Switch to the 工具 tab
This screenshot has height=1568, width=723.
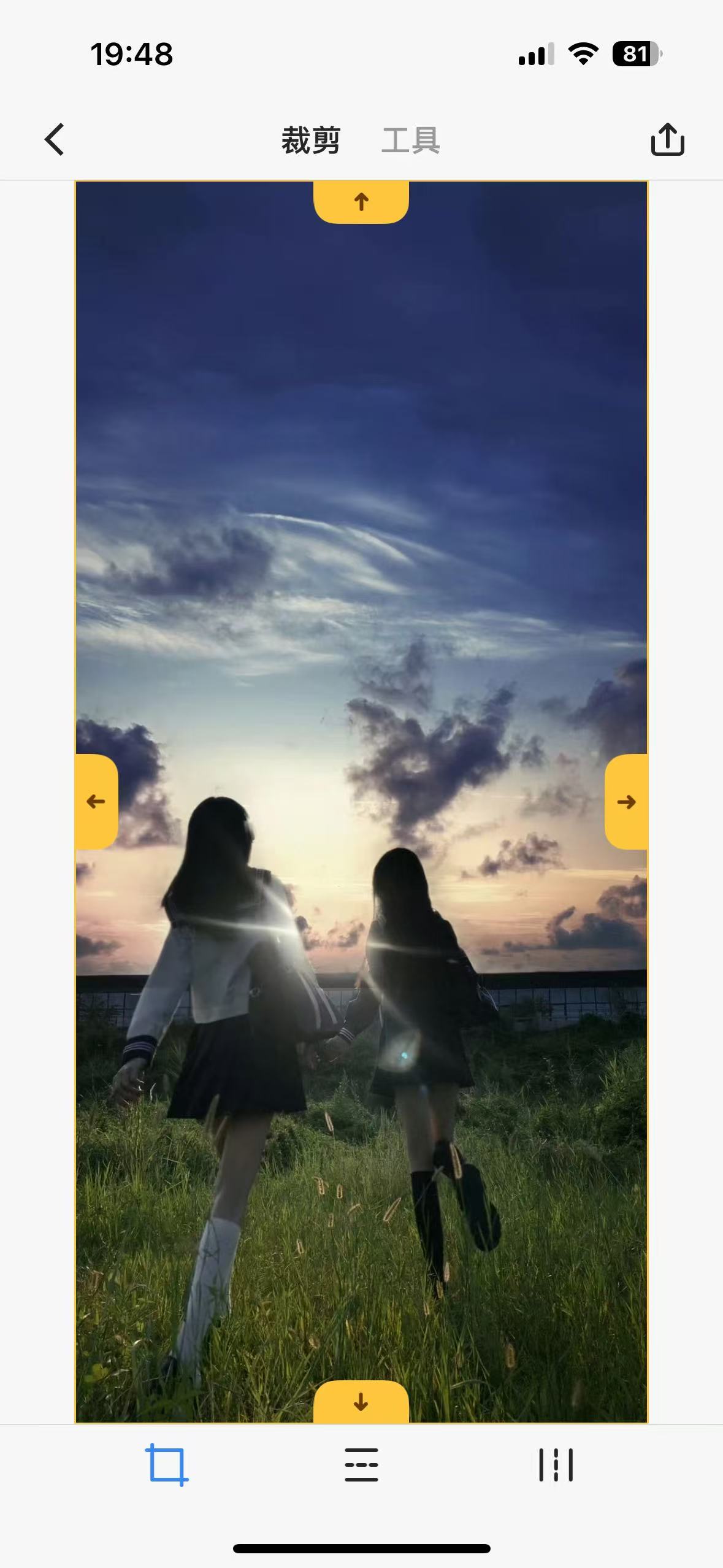(x=411, y=140)
